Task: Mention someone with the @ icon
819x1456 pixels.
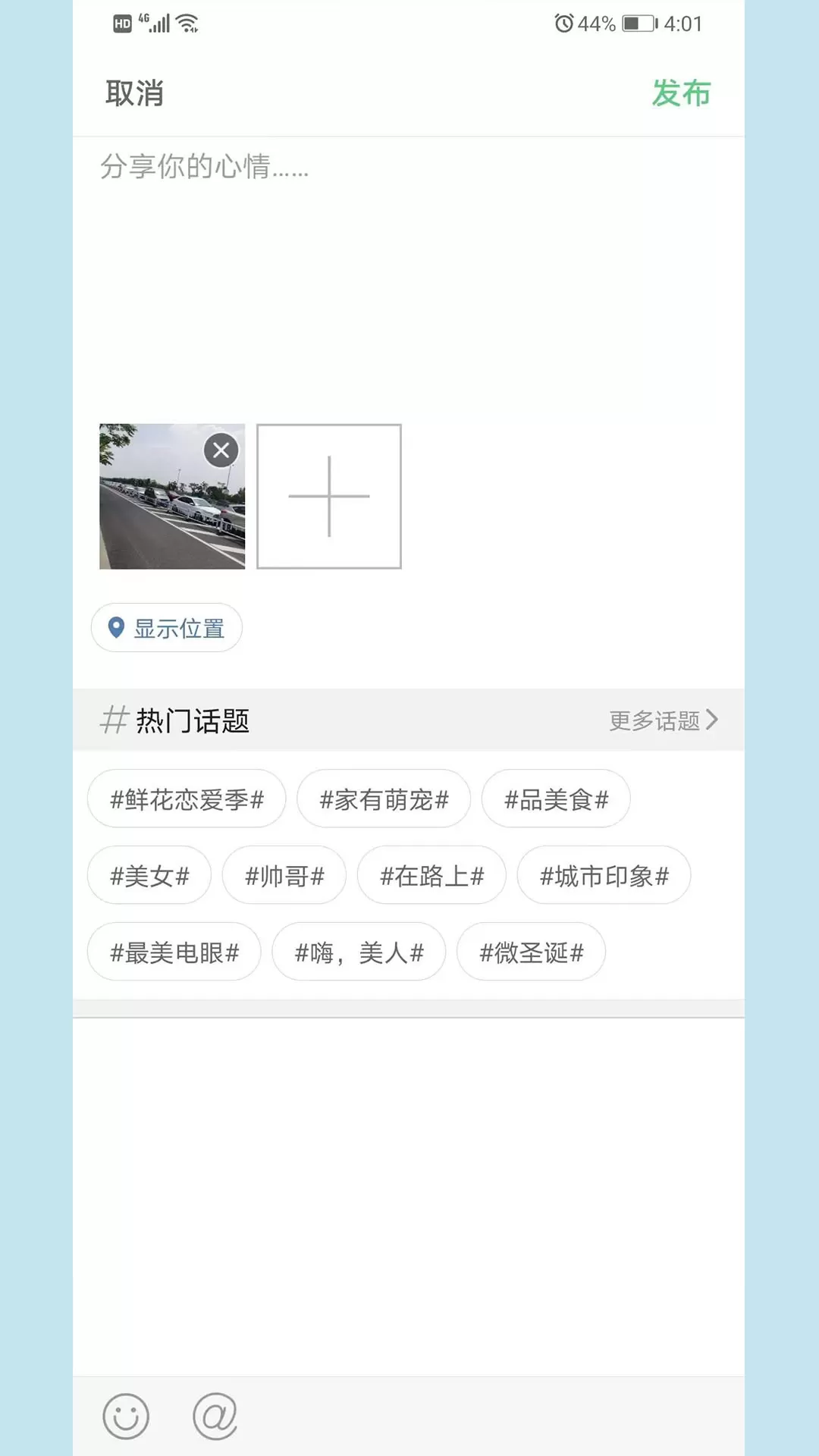Action: click(x=215, y=1416)
